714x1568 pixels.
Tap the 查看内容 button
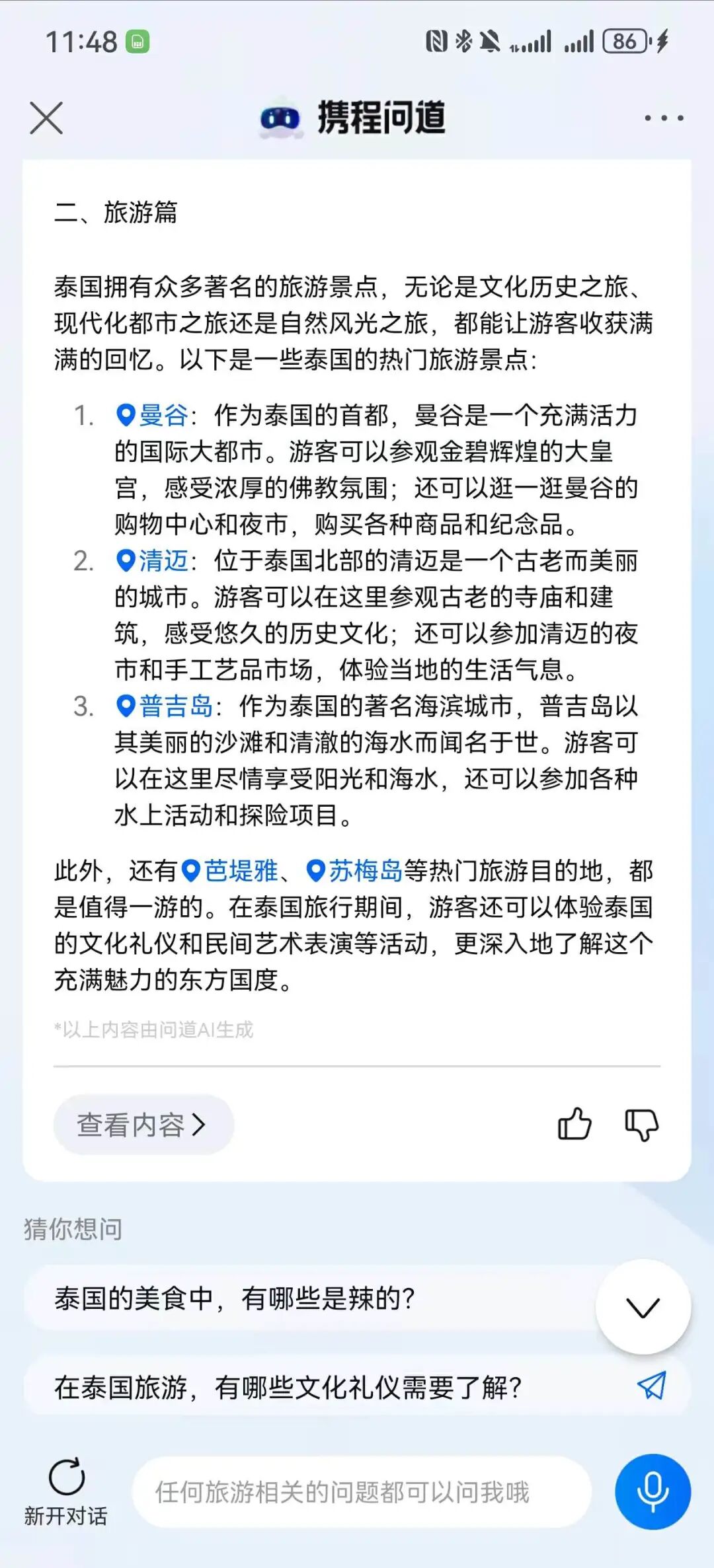[x=143, y=1125]
